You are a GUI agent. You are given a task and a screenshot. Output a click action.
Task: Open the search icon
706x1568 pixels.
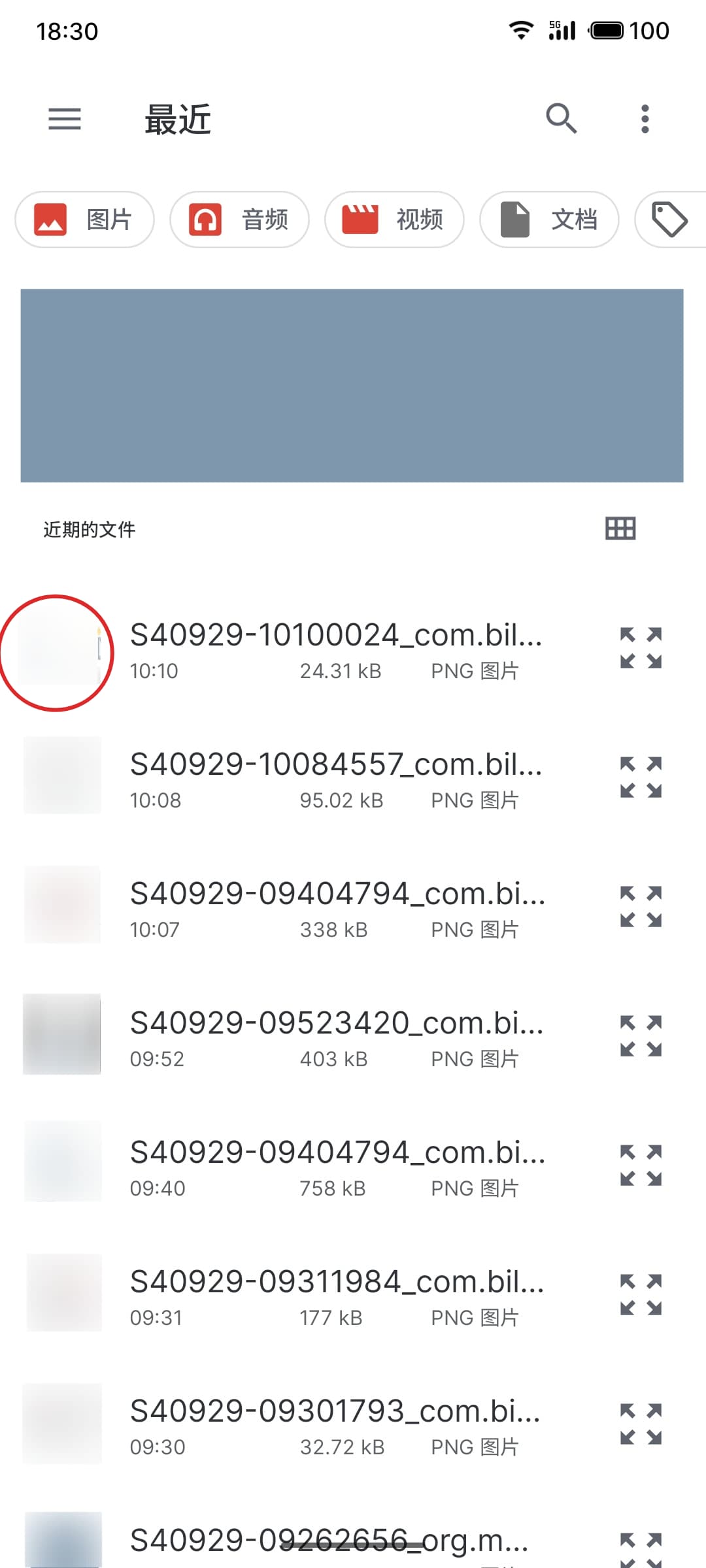coord(561,119)
